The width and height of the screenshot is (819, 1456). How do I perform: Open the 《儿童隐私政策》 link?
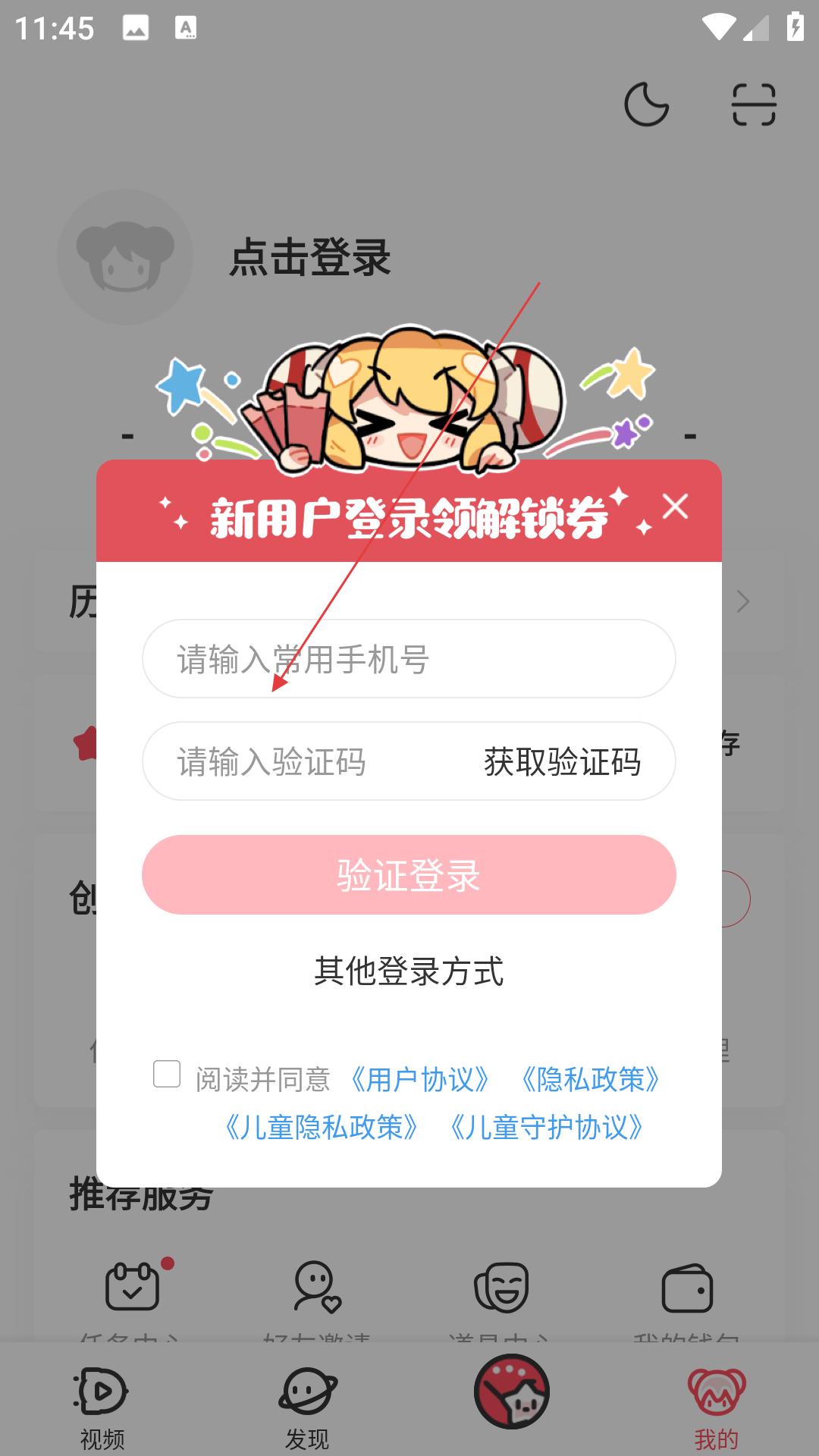pos(321,1127)
